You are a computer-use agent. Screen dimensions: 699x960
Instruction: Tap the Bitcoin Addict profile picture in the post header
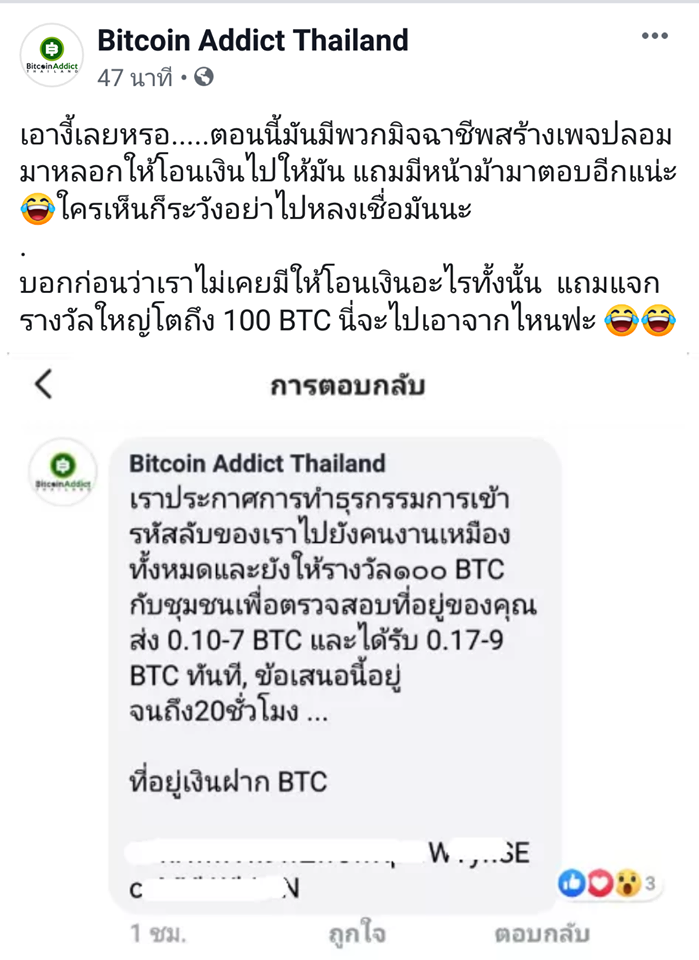(51, 55)
